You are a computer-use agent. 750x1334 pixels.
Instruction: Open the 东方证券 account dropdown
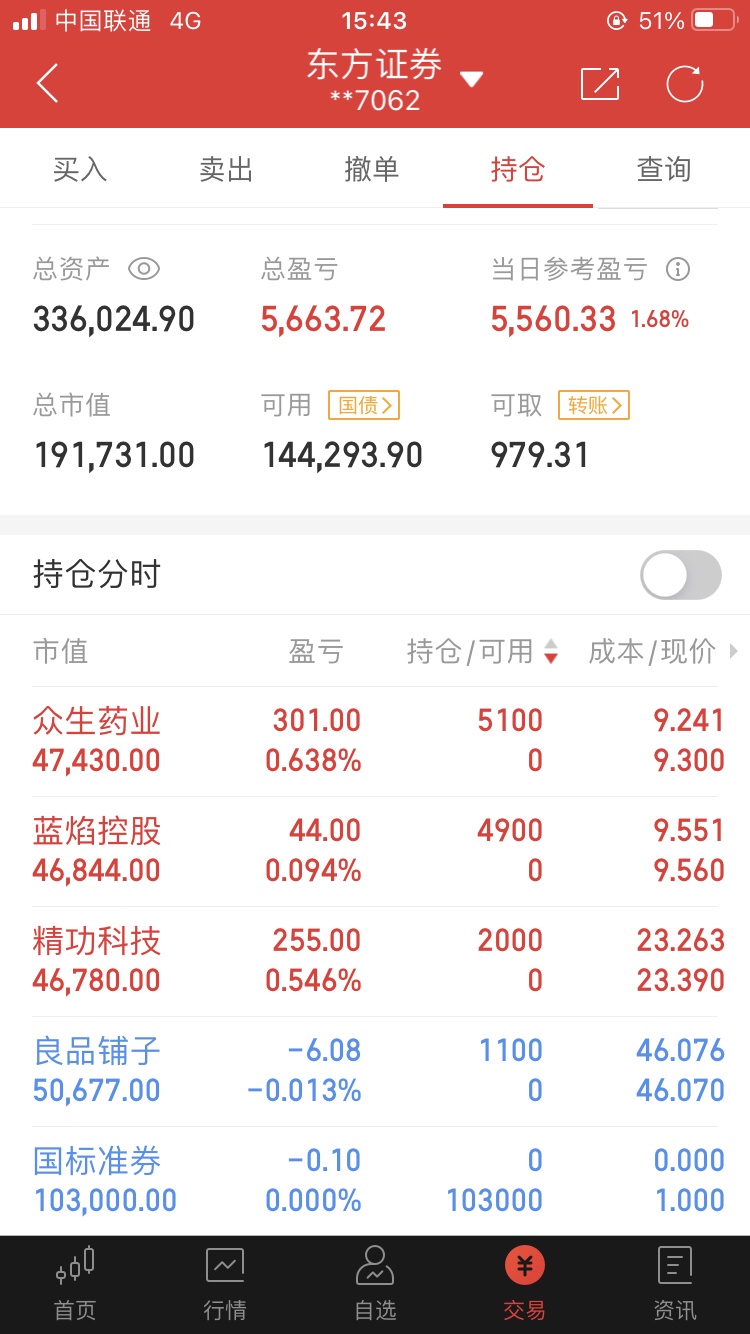click(471, 80)
